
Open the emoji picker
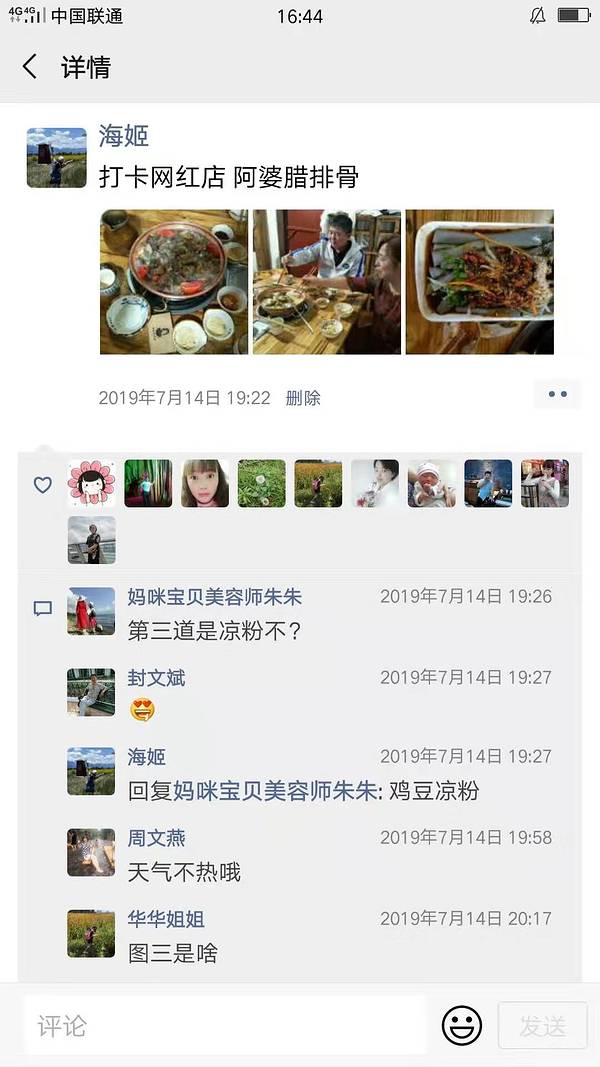(x=462, y=1025)
